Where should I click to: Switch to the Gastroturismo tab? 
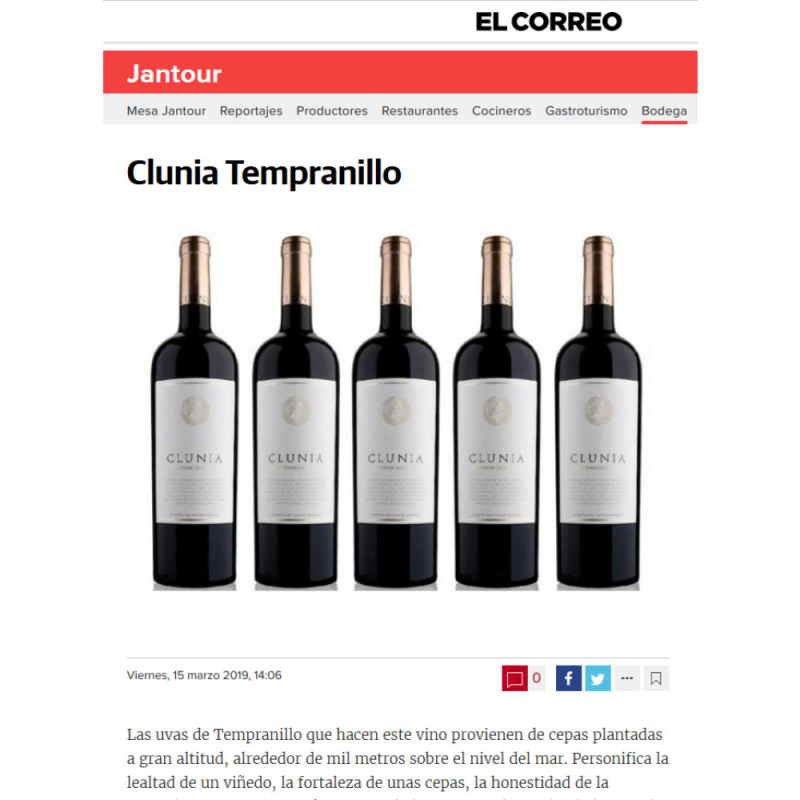tap(586, 111)
